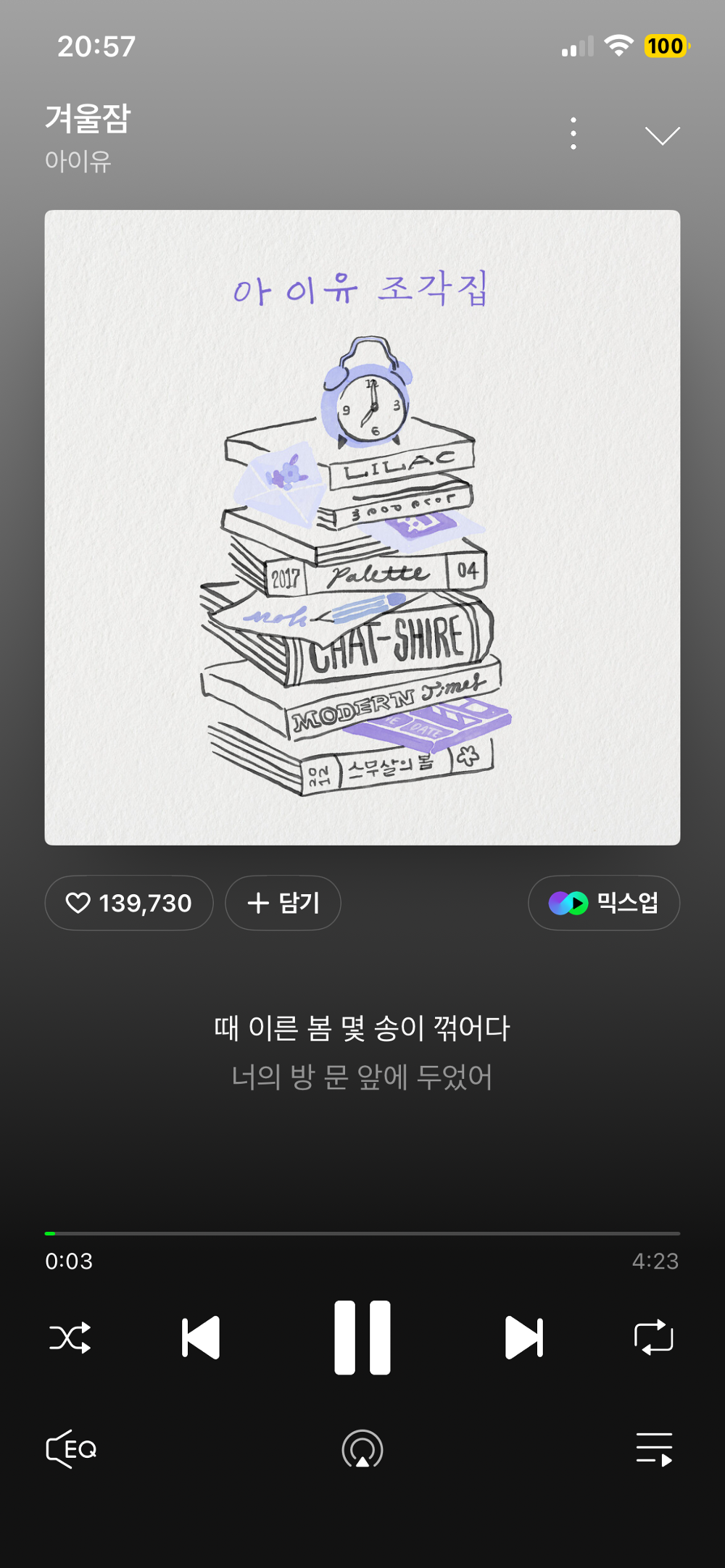Open the 믹스업 mixup feature
725x1568 pixels.
(603, 903)
